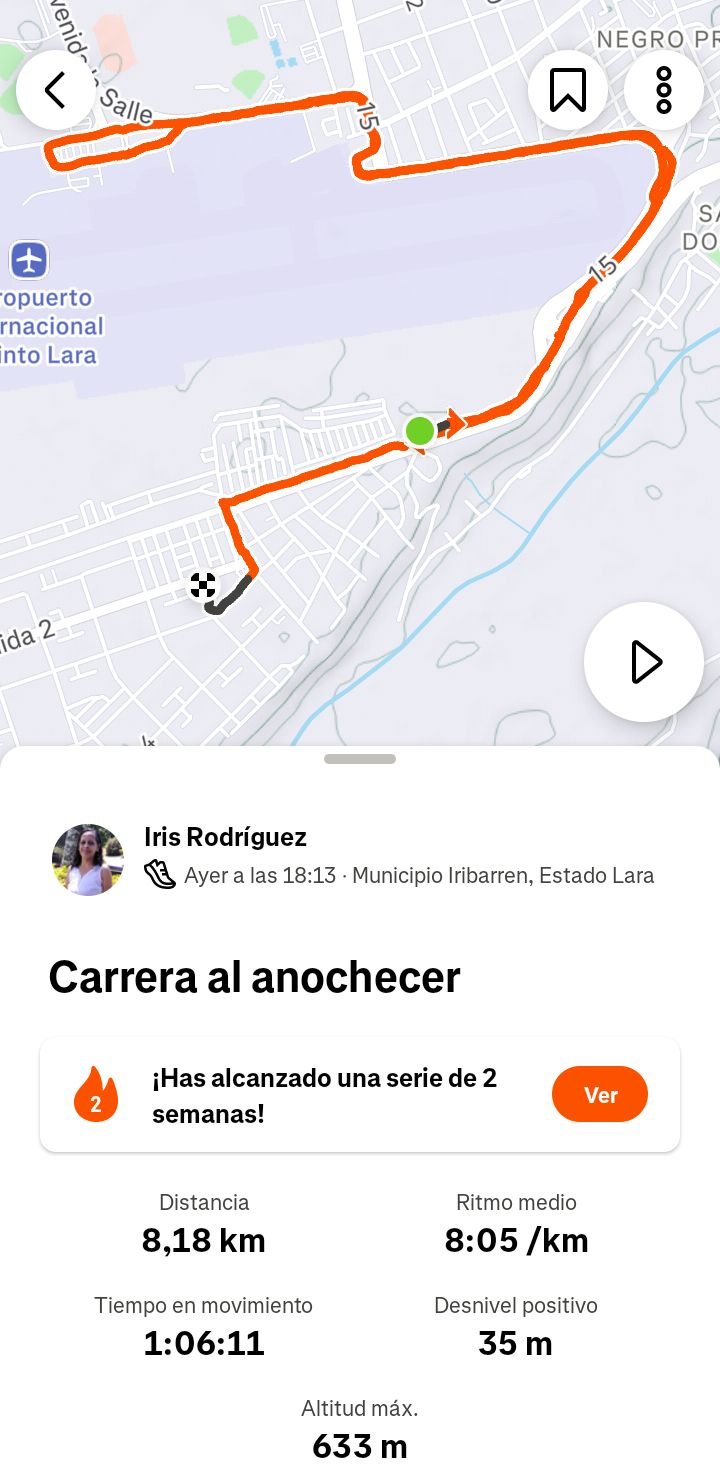
Task: Tap the Distancia value 8,18 km
Action: click(x=203, y=1240)
